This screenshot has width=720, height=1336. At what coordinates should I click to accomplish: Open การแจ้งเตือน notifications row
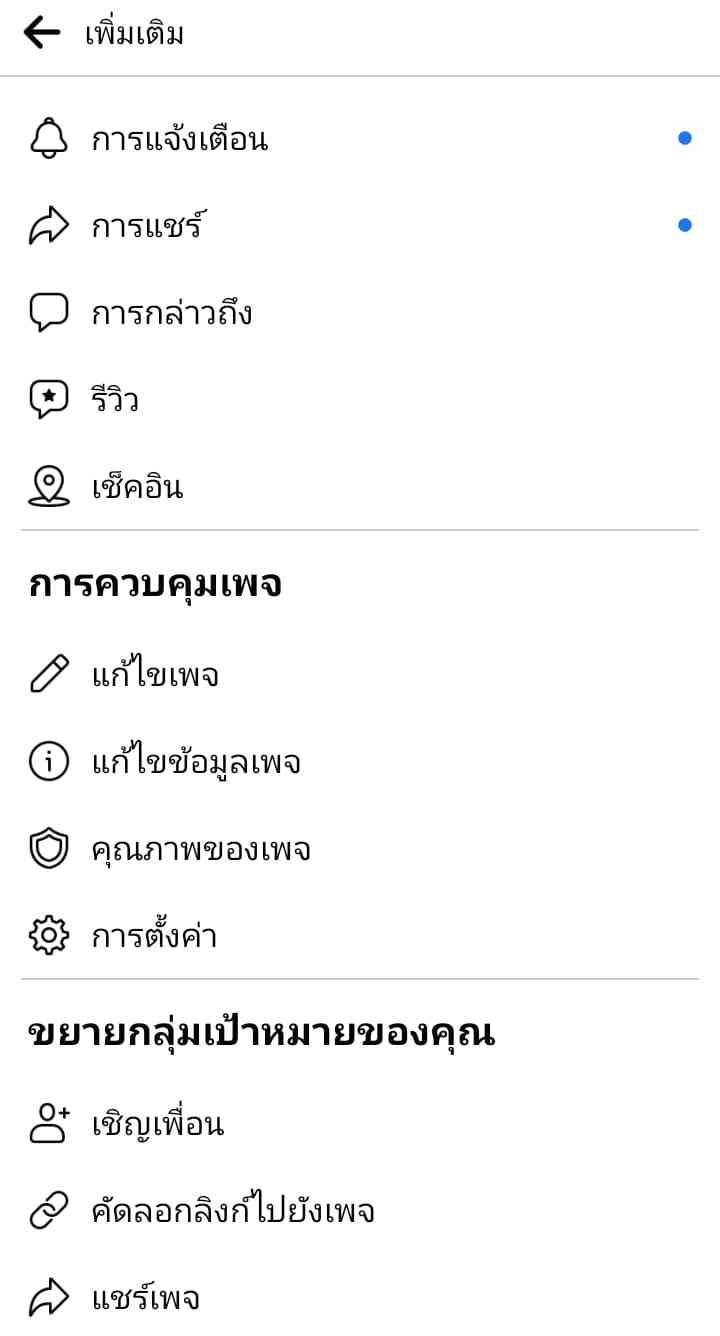pos(180,139)
